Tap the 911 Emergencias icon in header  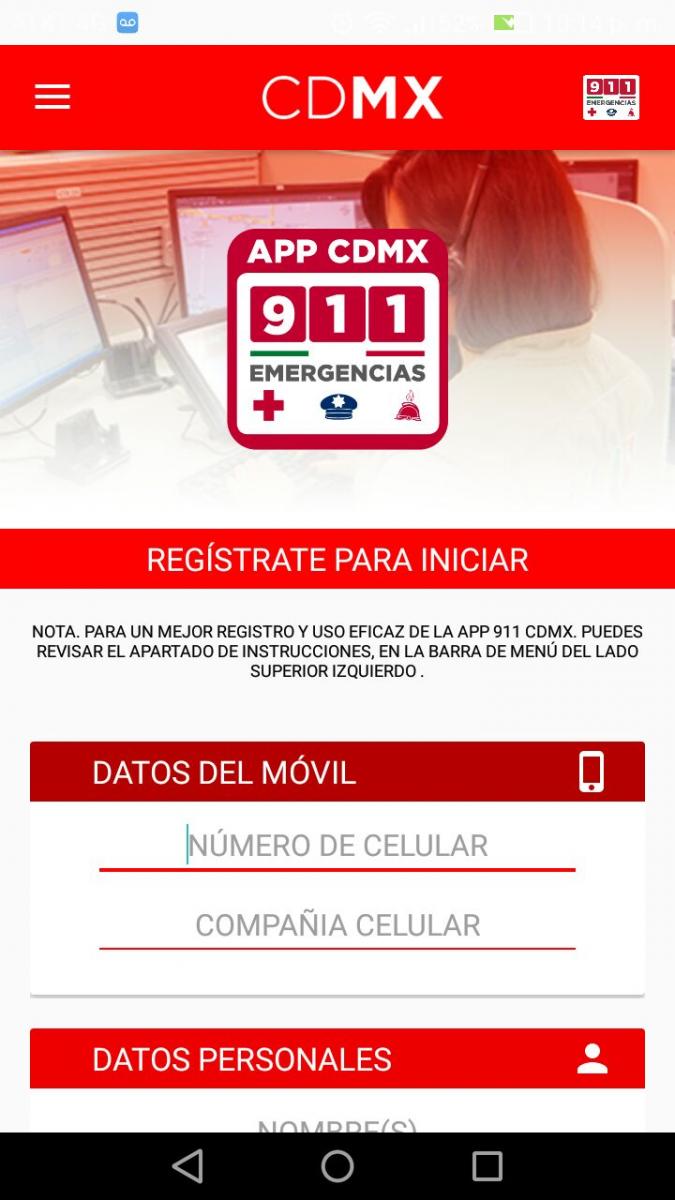[x=610, y=98]
